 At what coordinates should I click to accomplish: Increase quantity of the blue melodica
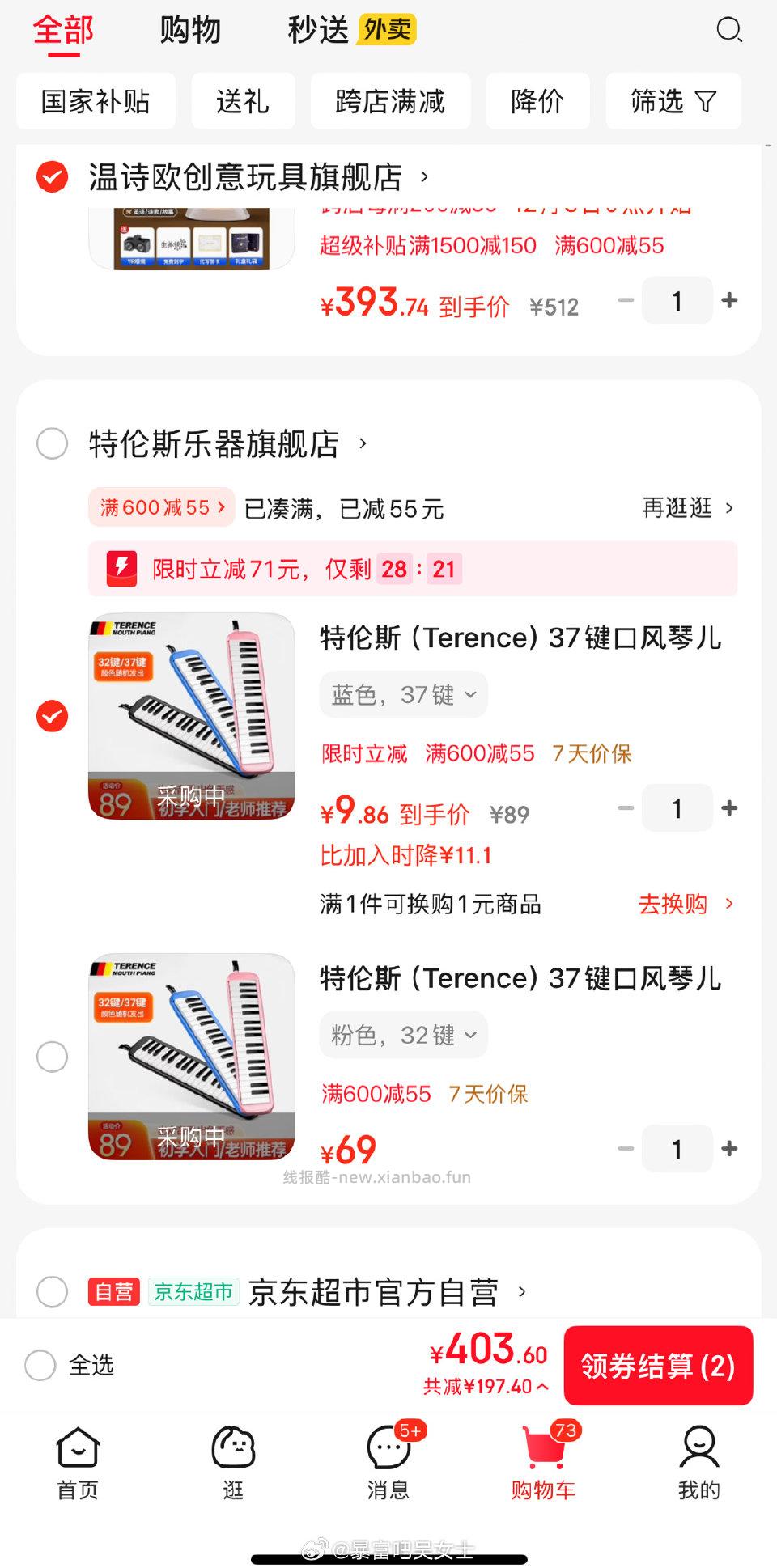(x=729, y=807)
